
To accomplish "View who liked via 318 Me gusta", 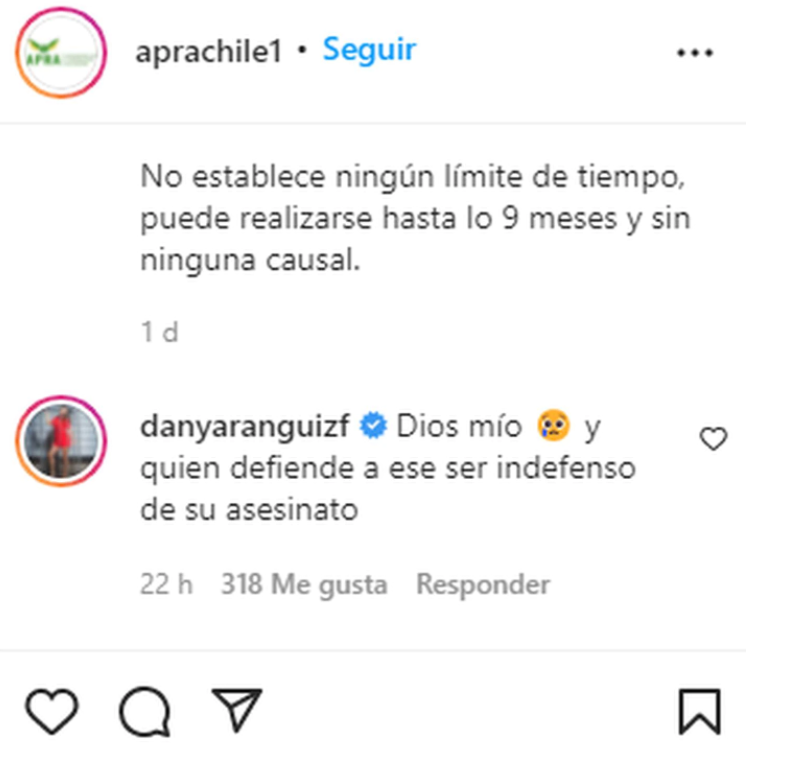I will [x=303, y=584].
